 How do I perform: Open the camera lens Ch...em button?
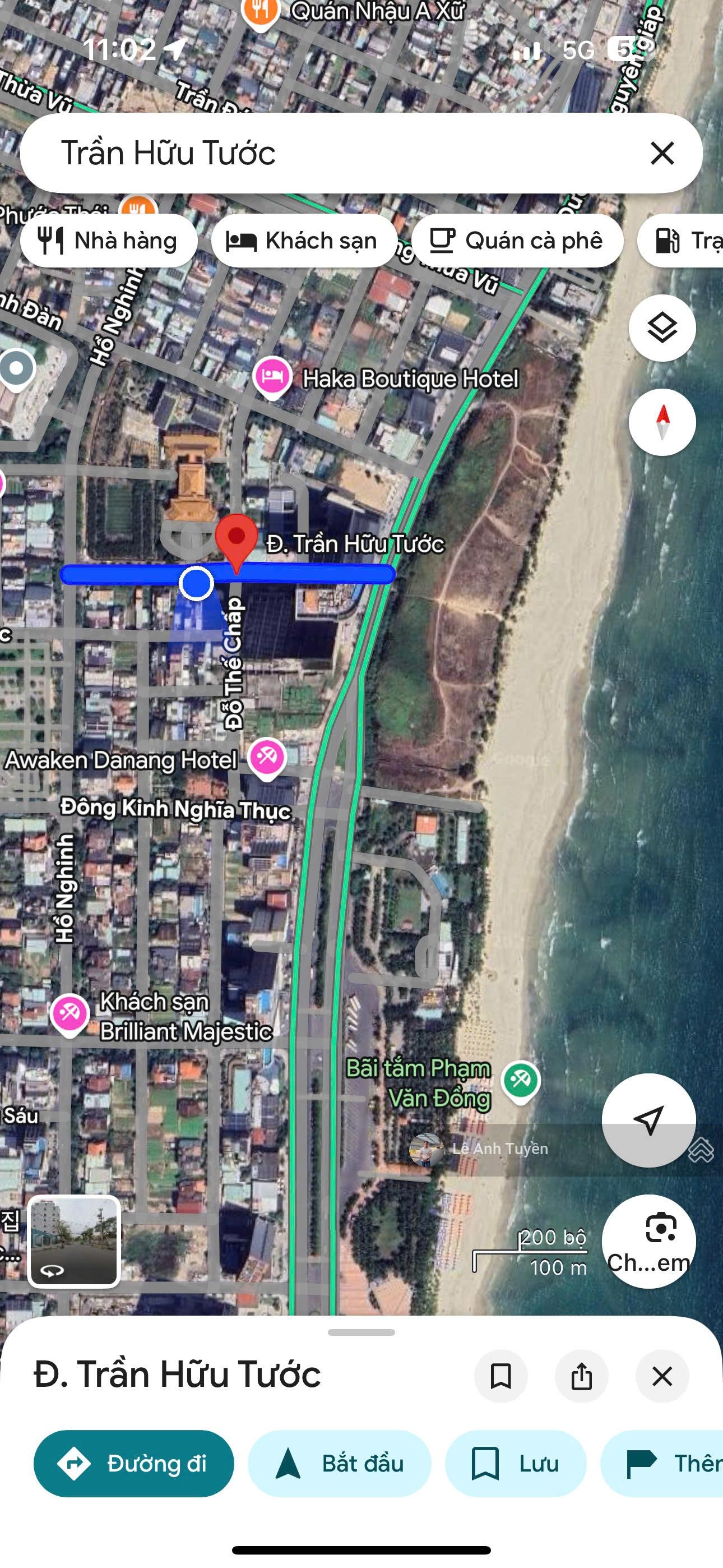649,1242
